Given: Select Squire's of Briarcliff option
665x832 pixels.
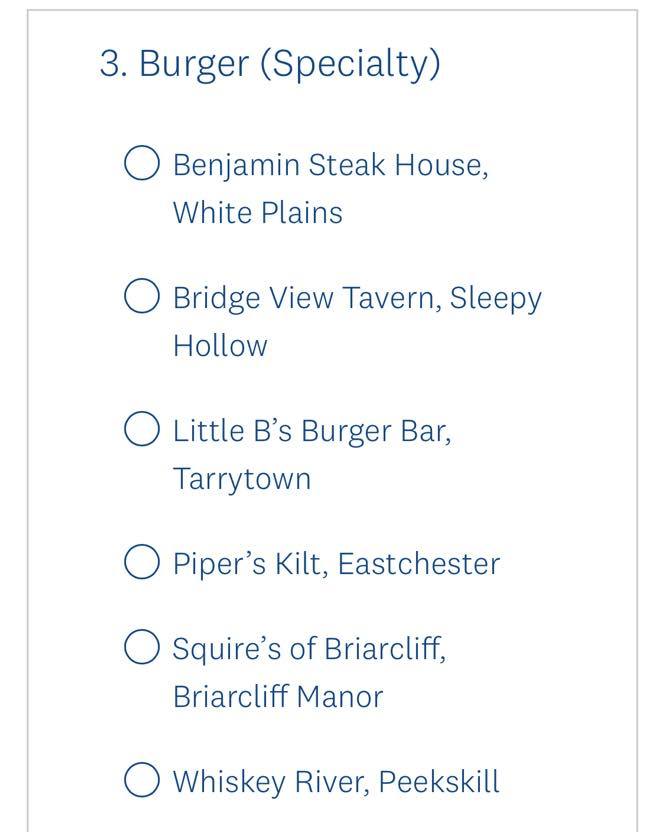Looking at the screenshot, I should (142, 648).
